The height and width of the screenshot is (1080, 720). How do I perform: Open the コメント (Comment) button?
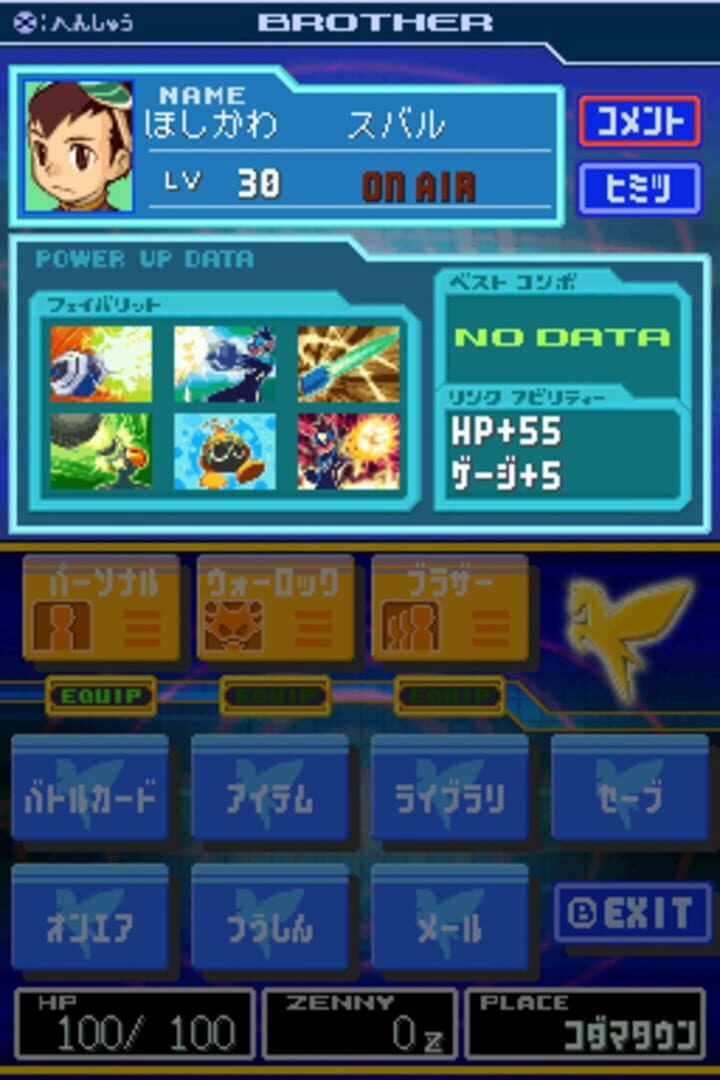(639, 122)
